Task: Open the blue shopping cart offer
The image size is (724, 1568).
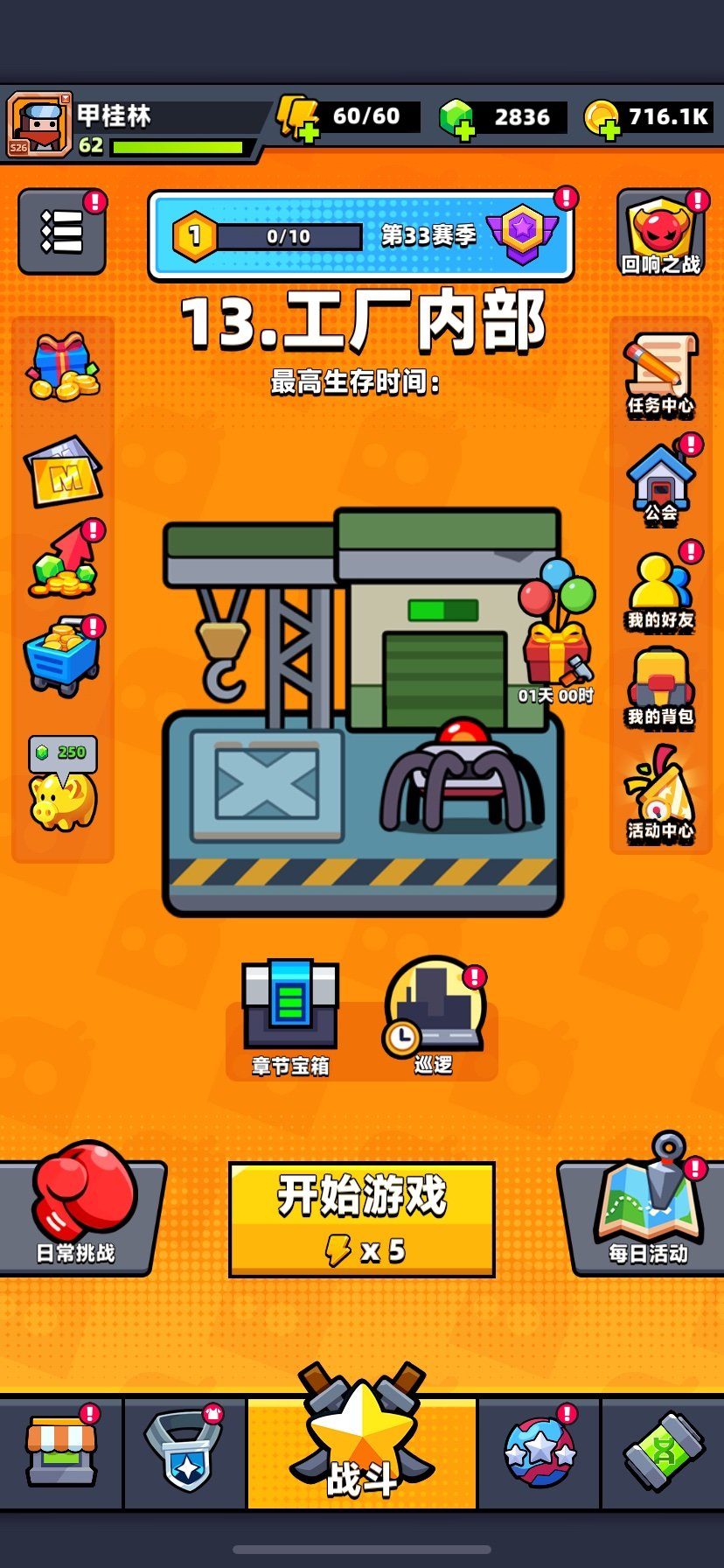Action: (63, 656)
